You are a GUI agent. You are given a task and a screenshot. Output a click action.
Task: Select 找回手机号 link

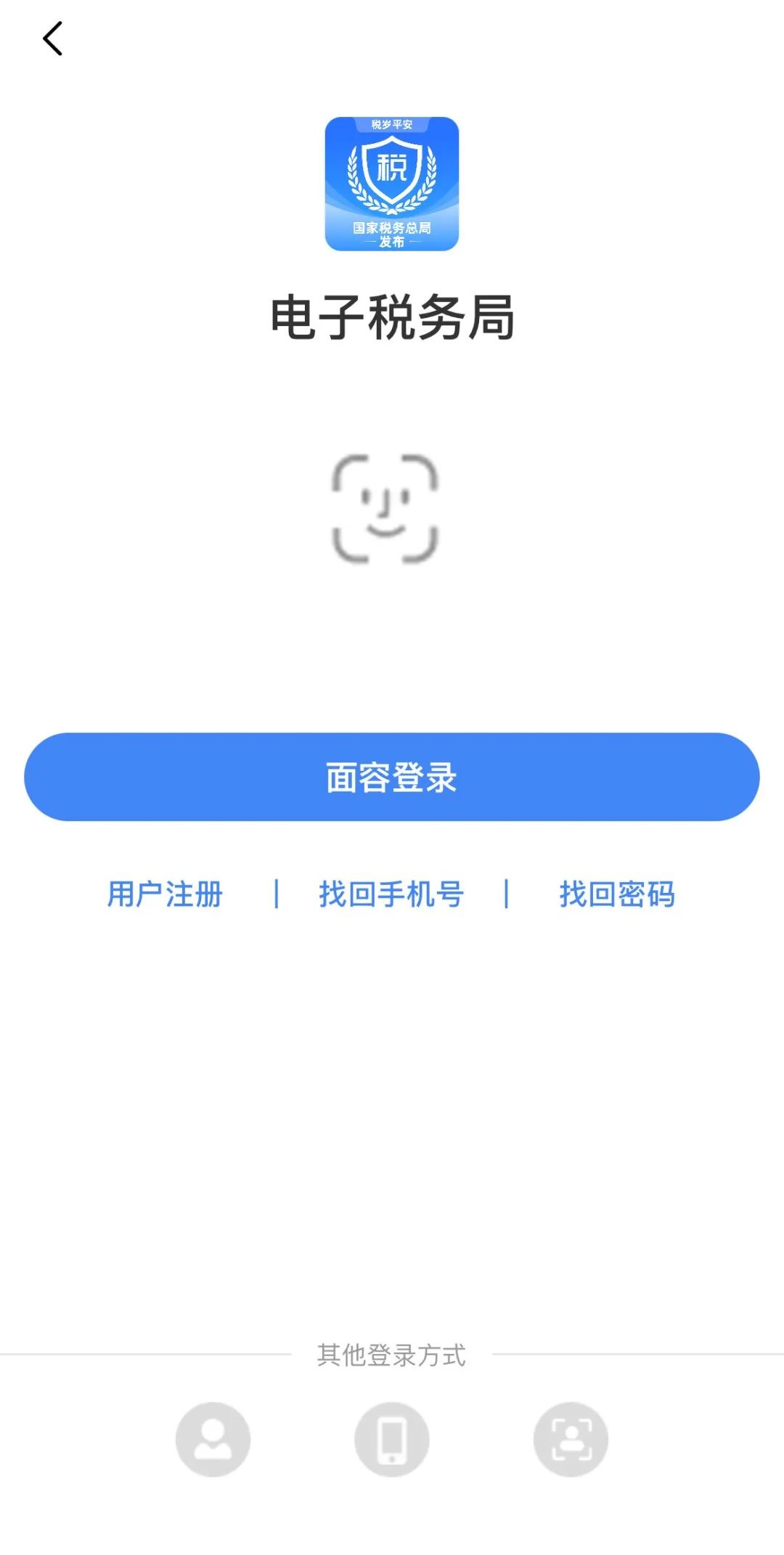(x=391, y=894)
